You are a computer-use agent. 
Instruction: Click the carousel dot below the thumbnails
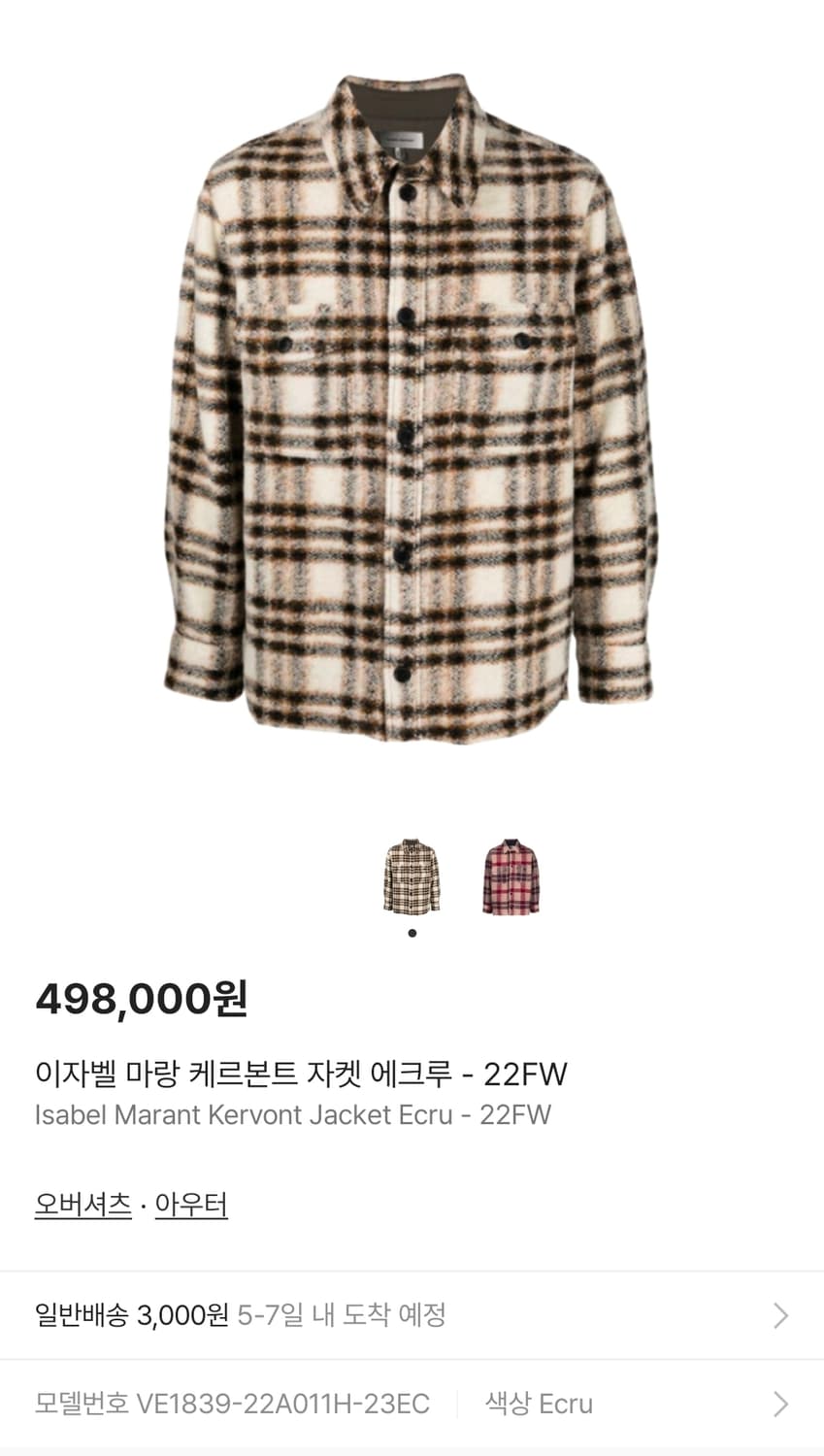[412, 934]
